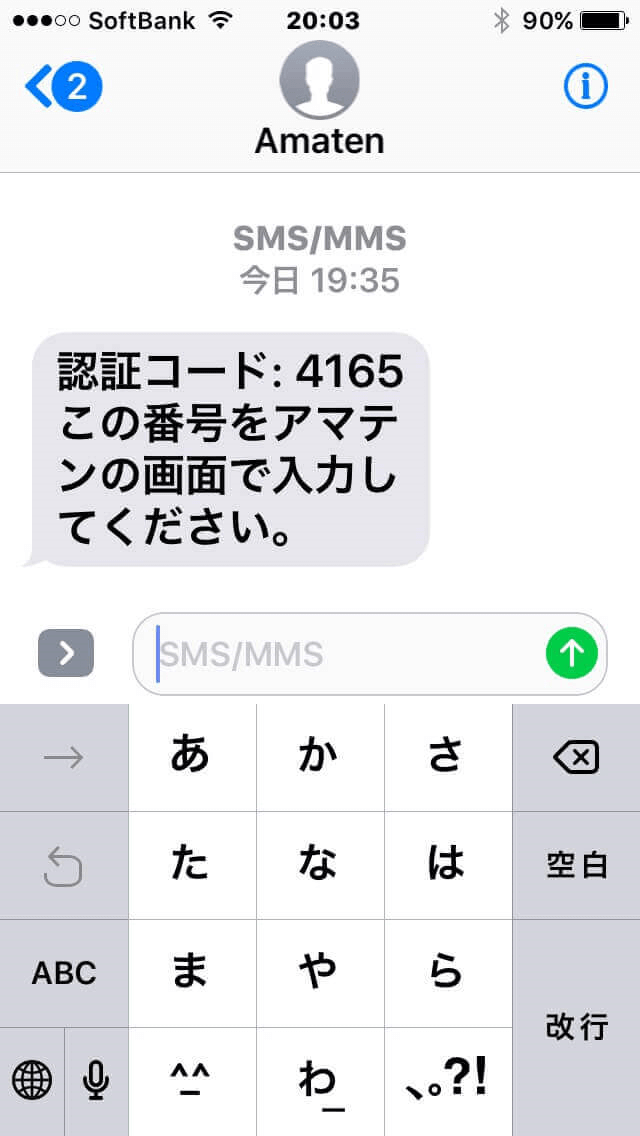This screenshot has height=1136, width=640.
Task: Change keyboard language with the globe key
Action: 32,1081
